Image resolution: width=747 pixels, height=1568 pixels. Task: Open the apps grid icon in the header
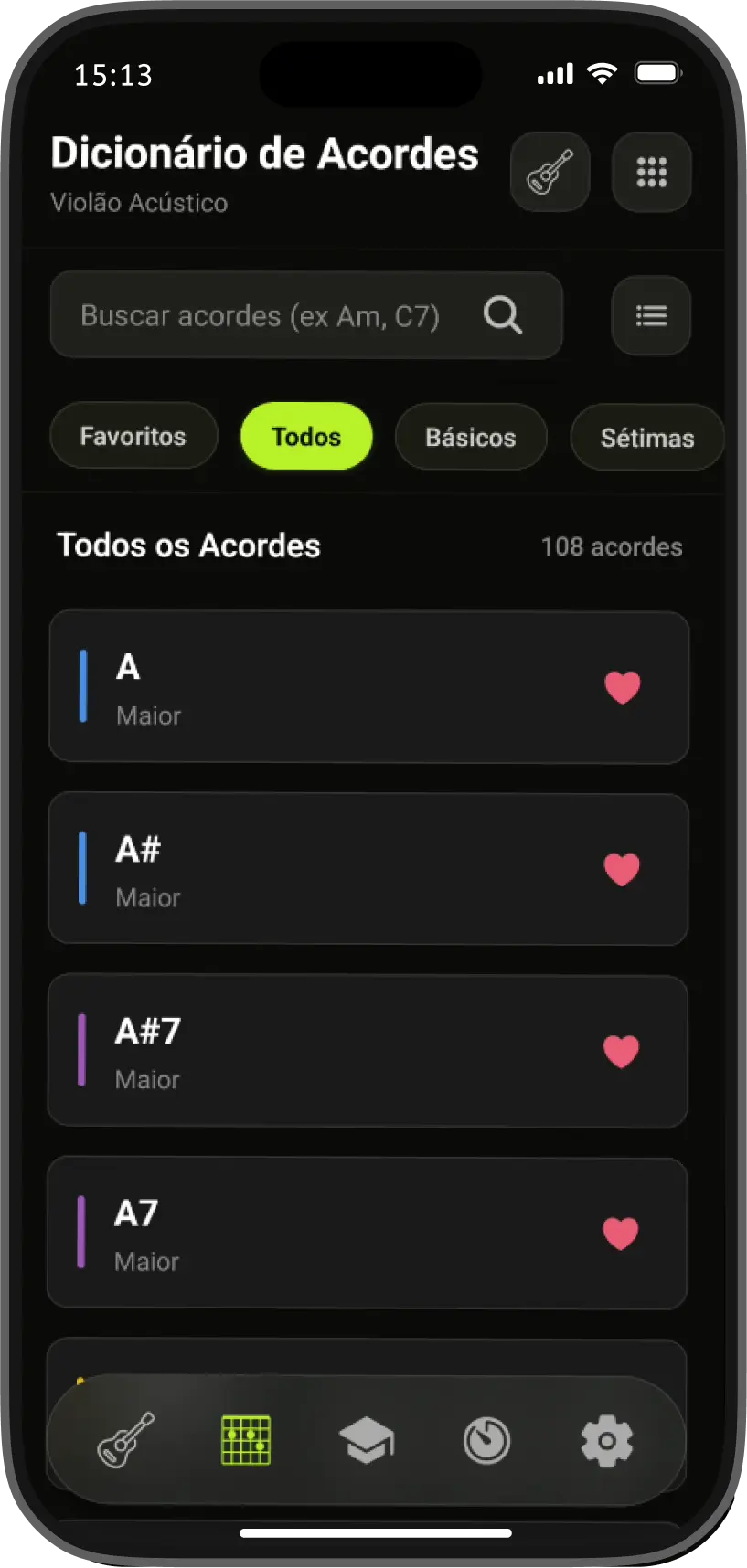(651, 172)
